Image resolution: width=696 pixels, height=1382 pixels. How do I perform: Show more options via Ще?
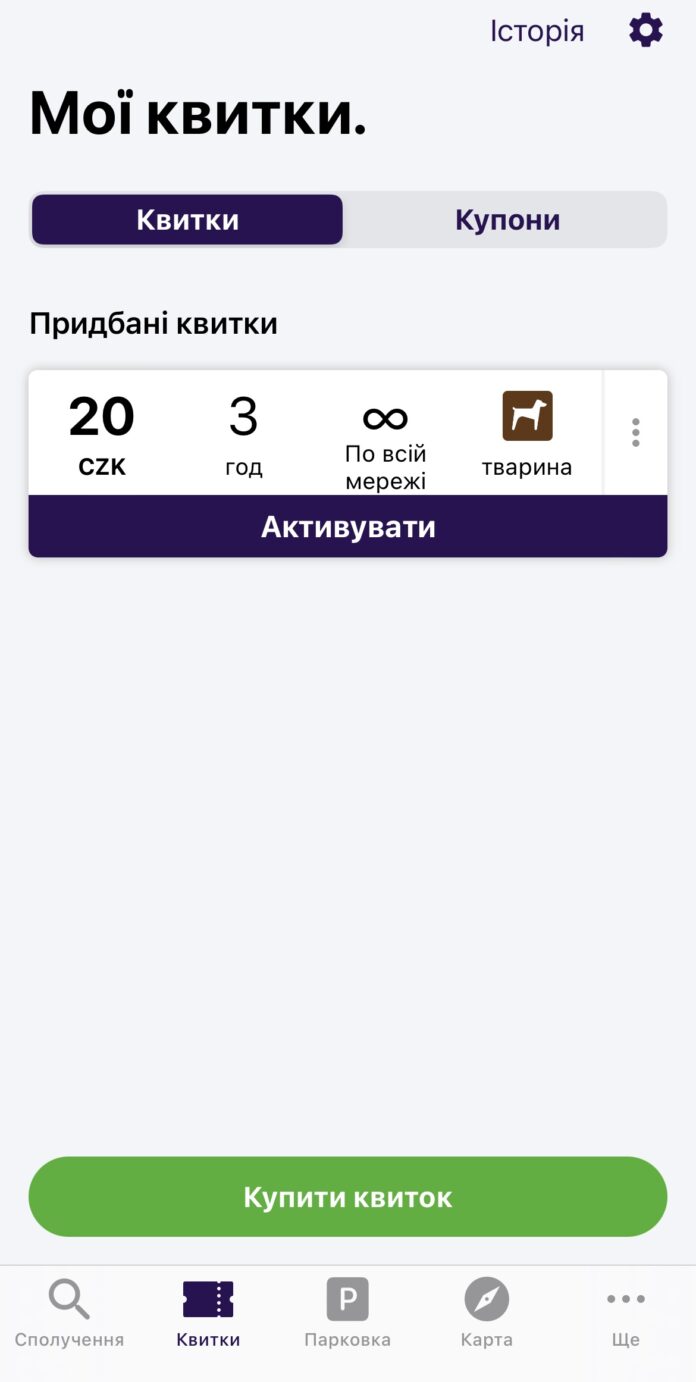tap(625, 1313)
